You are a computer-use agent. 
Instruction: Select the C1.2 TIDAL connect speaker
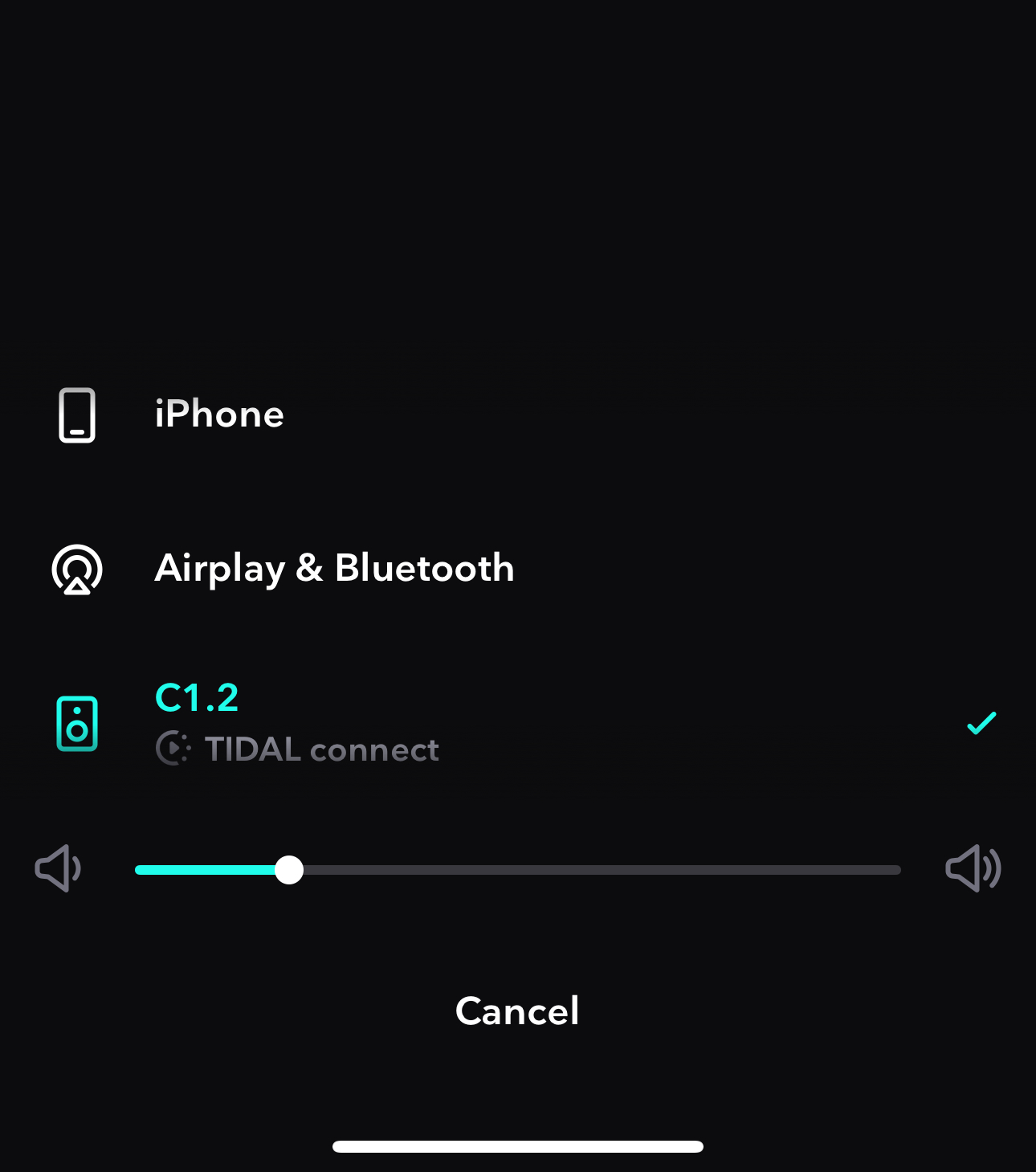[297, 723]
